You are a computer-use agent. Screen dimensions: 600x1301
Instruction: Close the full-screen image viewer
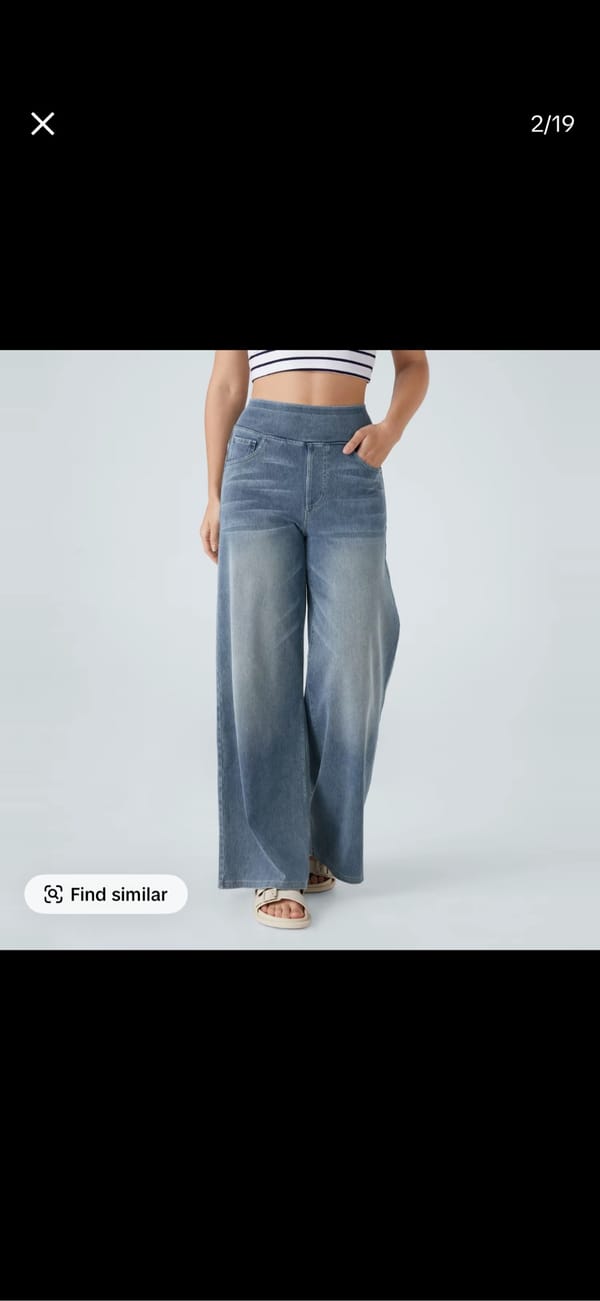pos(42,124)
